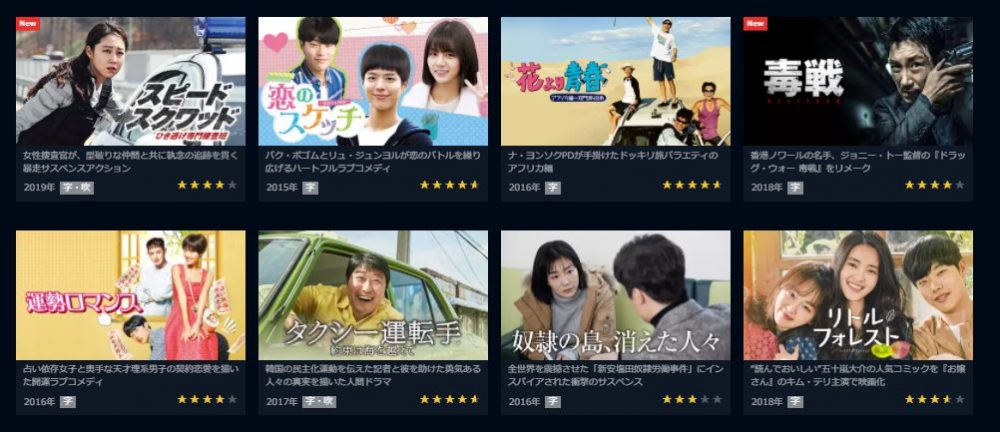Viewport: 1000px width, 432px height.
Task: Open the 恋のスケッチ drama card
Action: (x=373, y=82)
